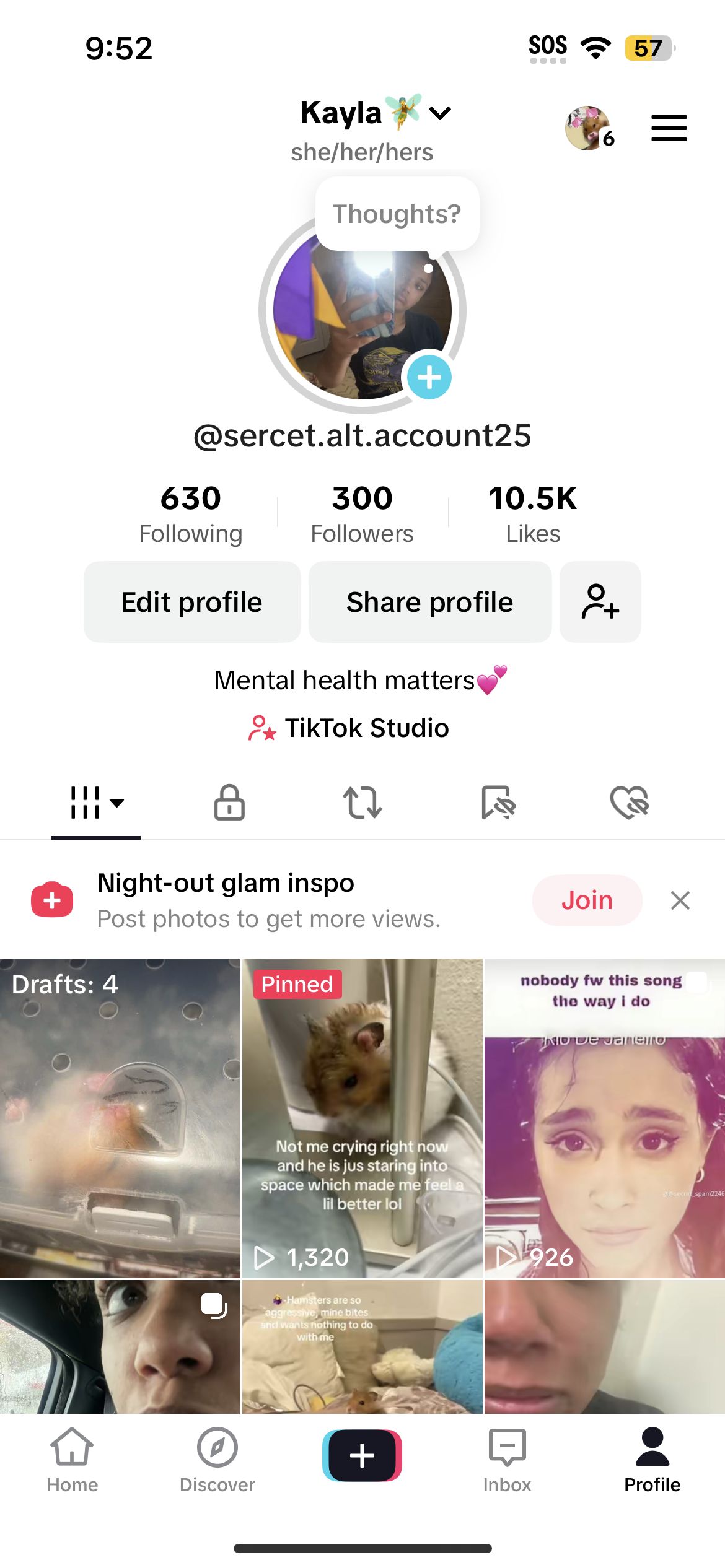This screenshot has width=725, height=1568.
Task: Open profile views avatar with badge 6
Action: (x=587, y=128)
